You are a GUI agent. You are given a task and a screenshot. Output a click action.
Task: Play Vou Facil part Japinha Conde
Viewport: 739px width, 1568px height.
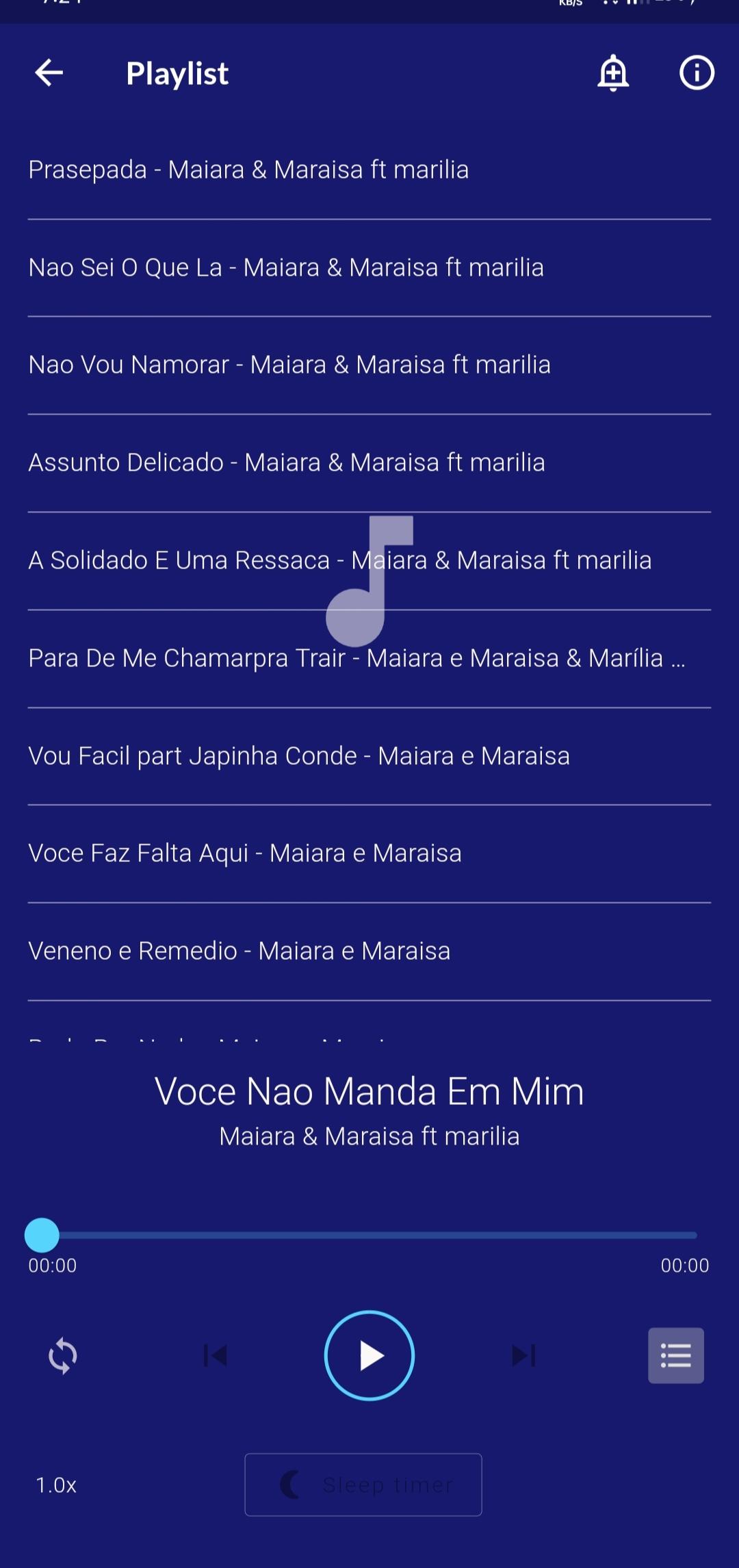pos(299,756)
